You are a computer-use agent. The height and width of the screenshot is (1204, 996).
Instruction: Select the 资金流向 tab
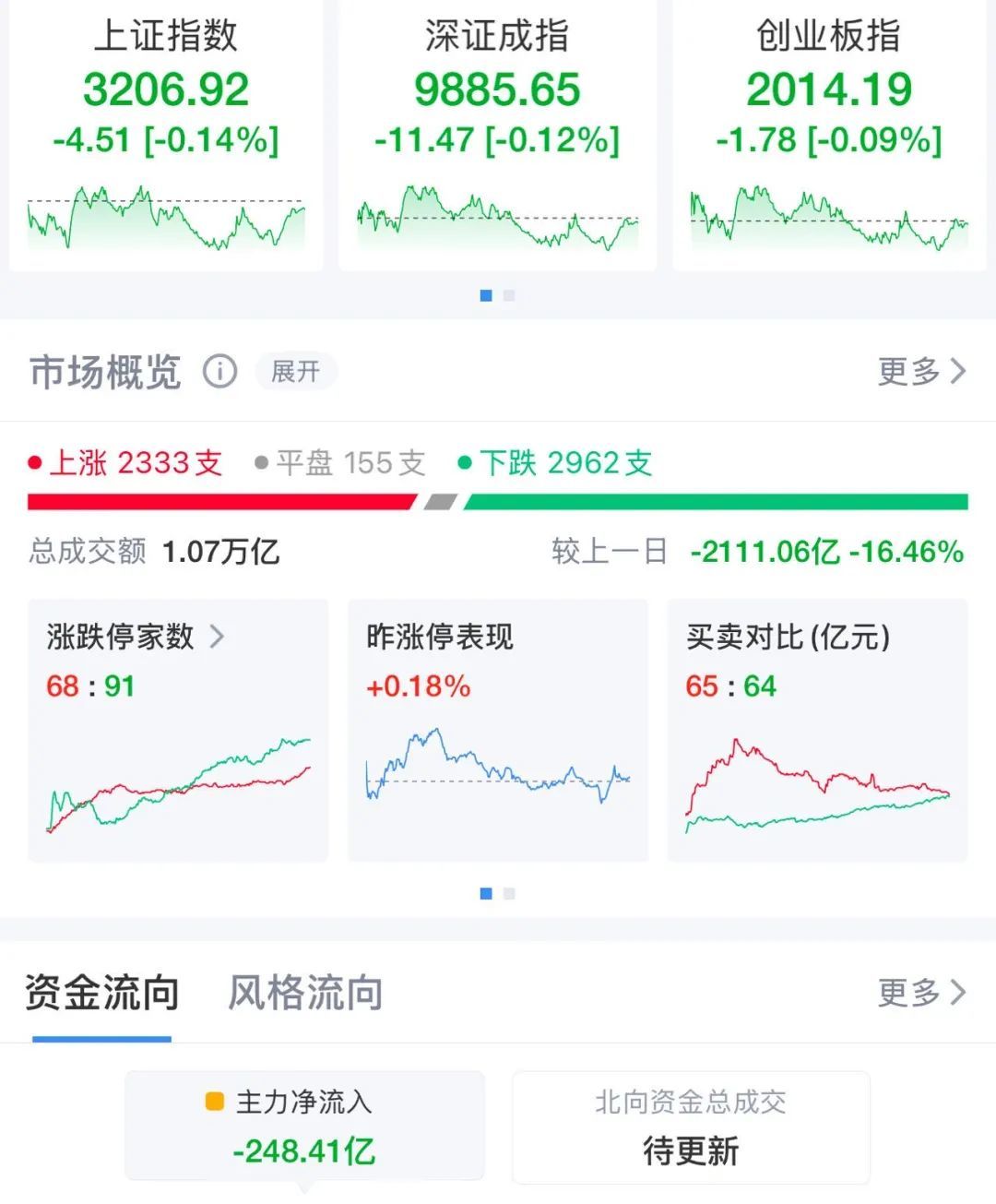[x=101, y=994]
